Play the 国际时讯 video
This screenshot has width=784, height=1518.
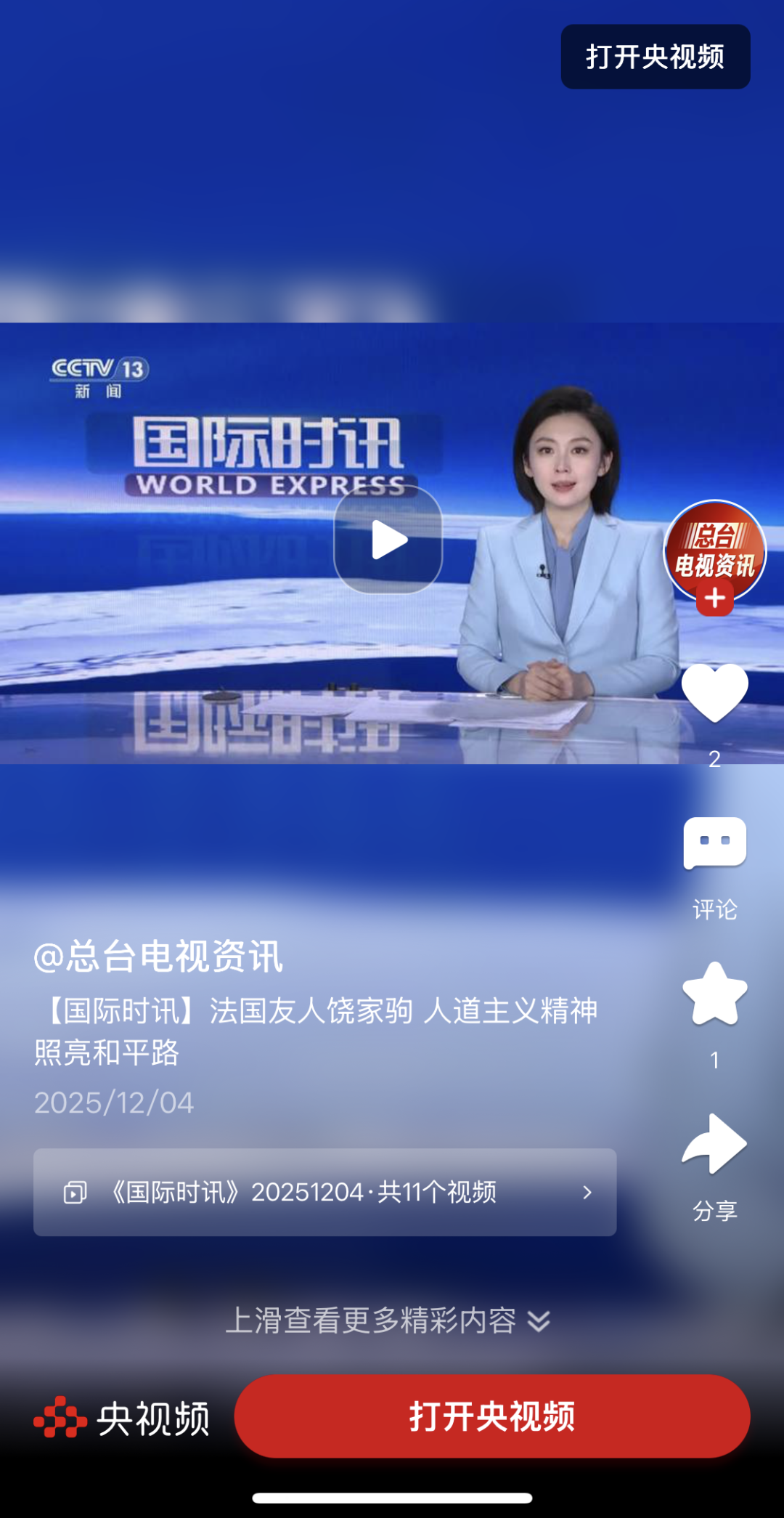coord(388,540)
